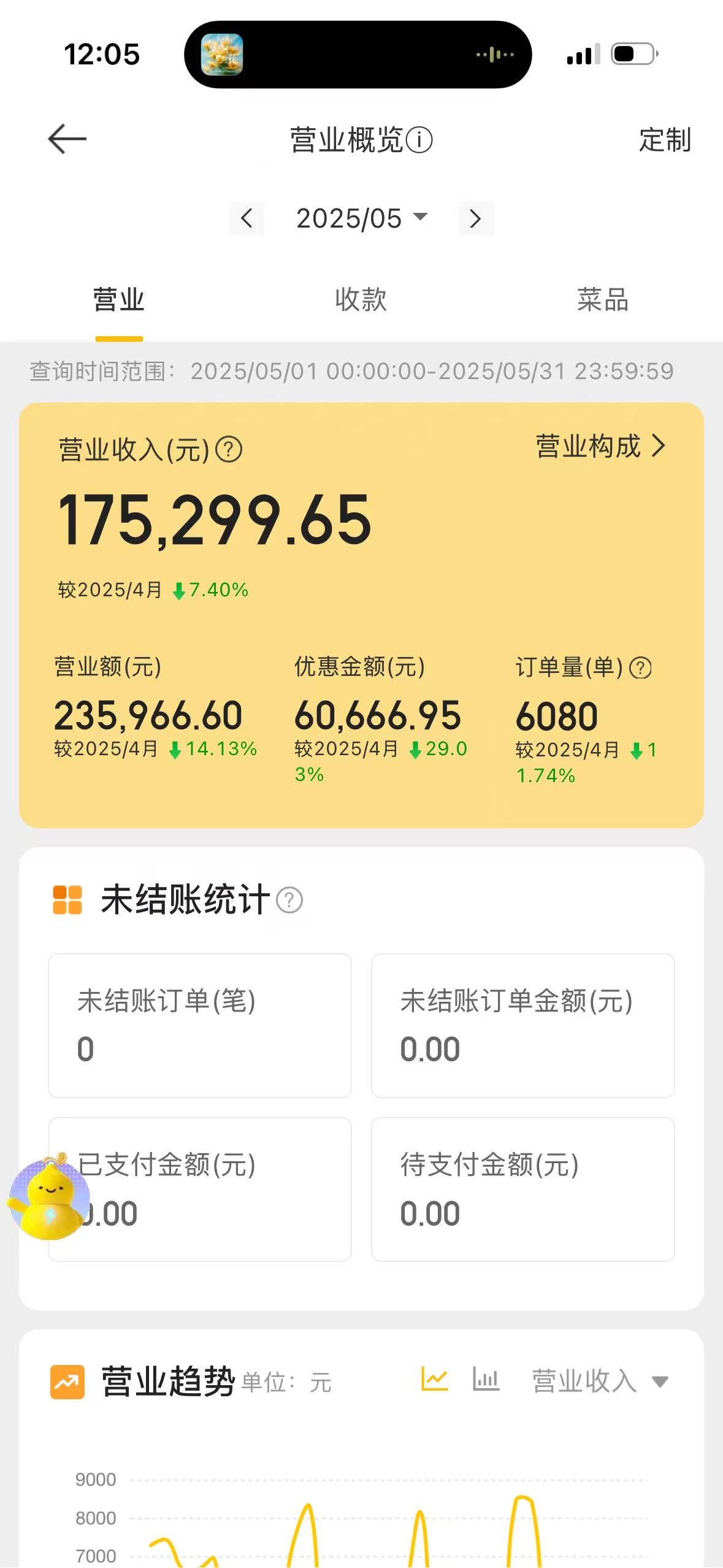Show help for 未结账统计
Screen dimensions: 723x1568
pyautogui.click(x=289, y=900)
